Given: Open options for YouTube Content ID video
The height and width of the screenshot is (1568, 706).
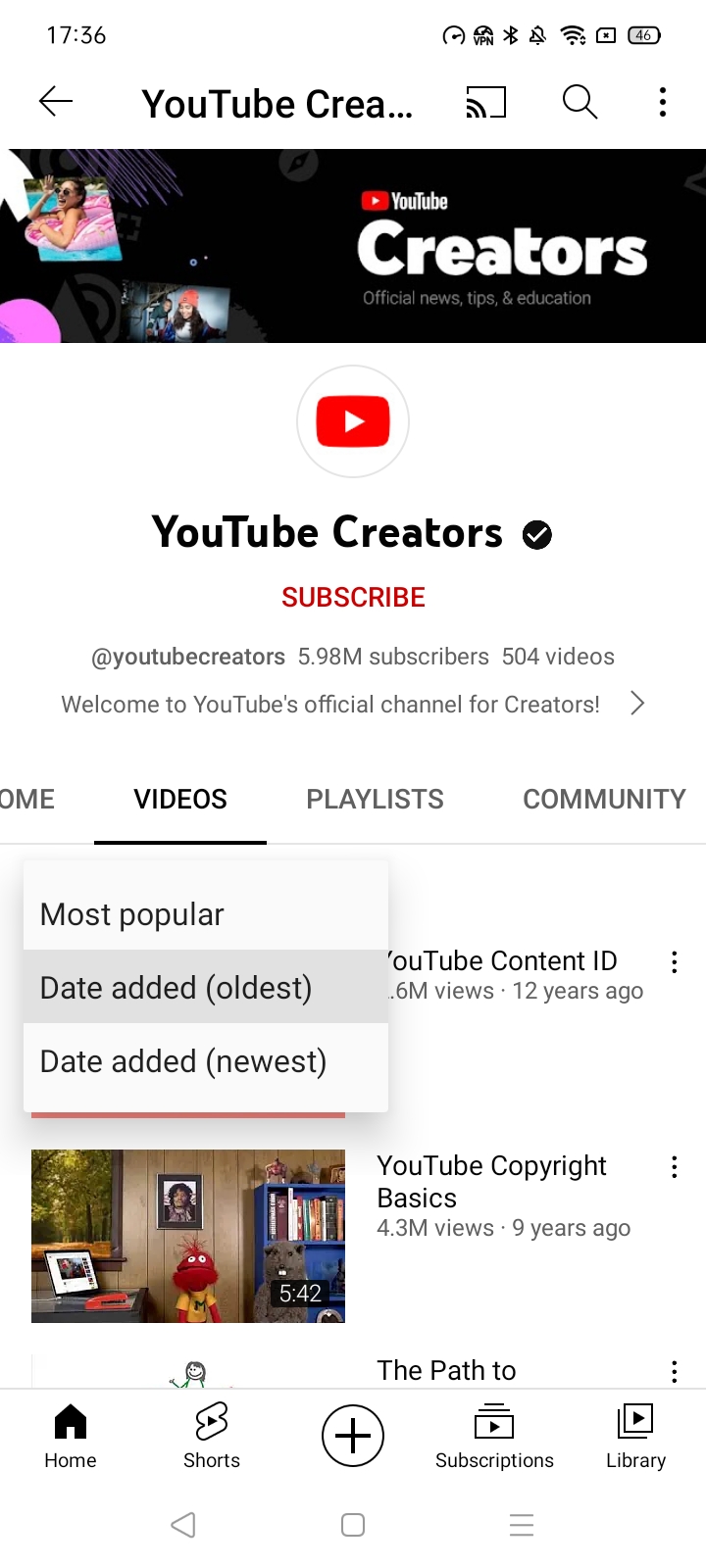Looking at the screenshot, I should [x=675, y=961].
